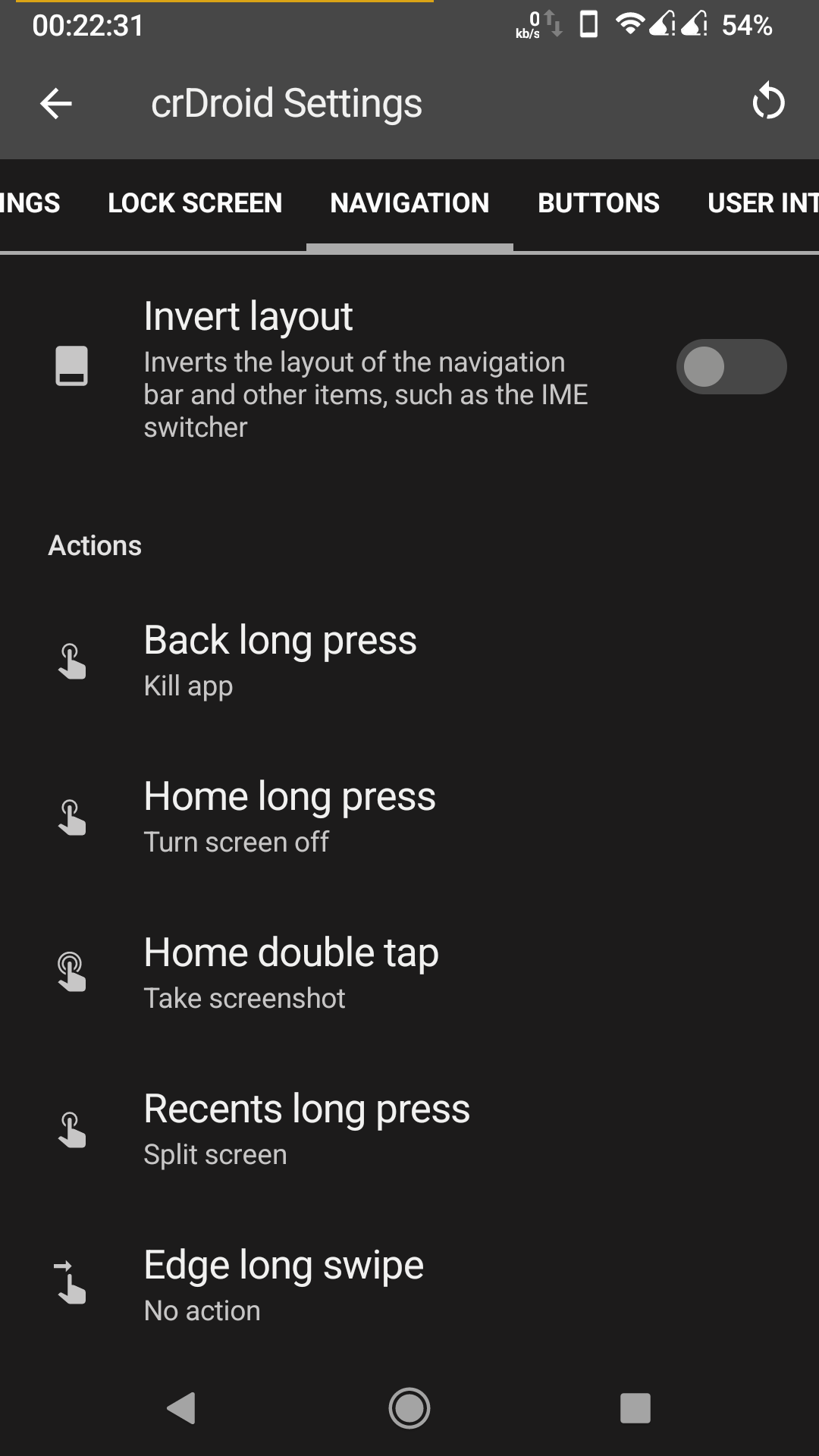Image resolution: width=819 pixels, height=1456 pixels.
Task: Select the NAVIGATION tab
Action: (x=409, y=202)
